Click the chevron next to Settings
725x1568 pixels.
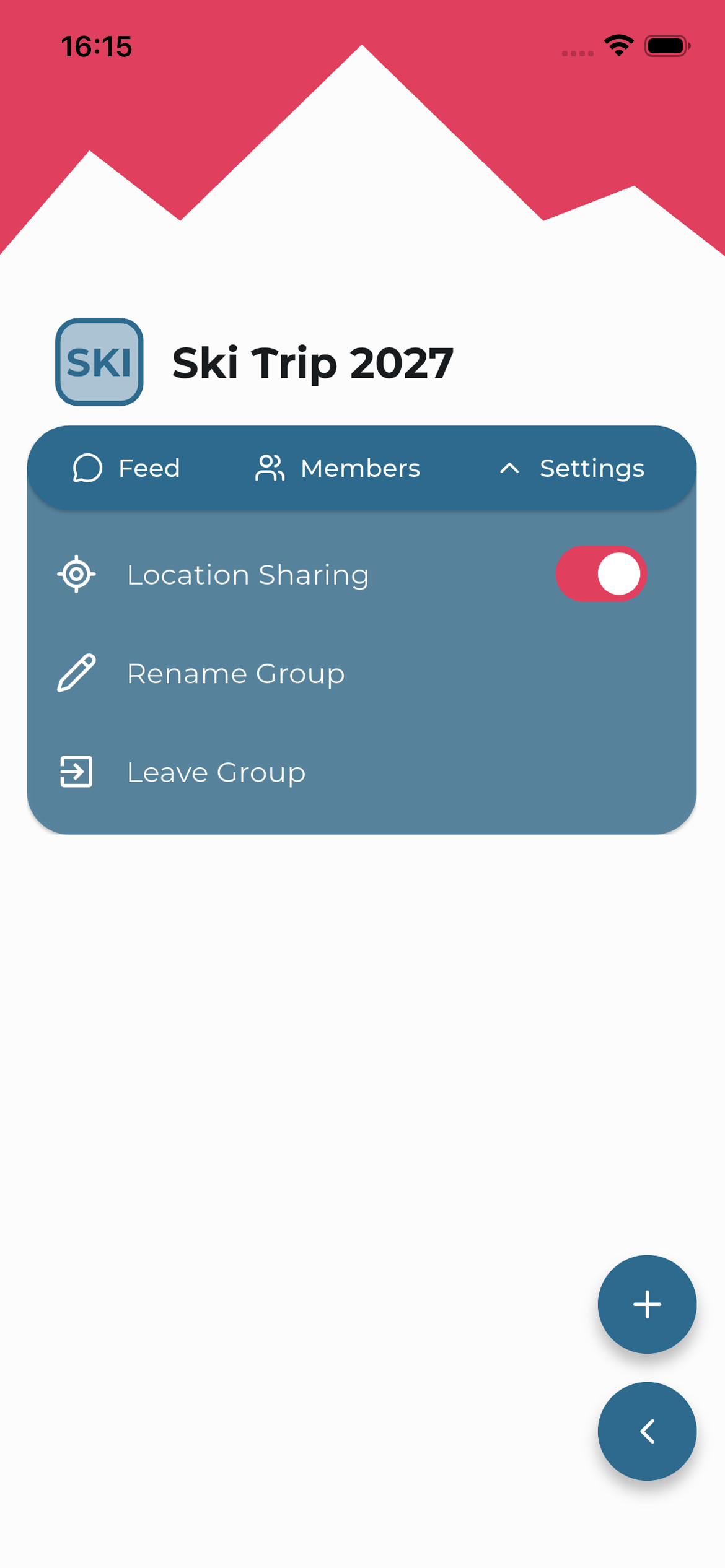pos(510,469)
